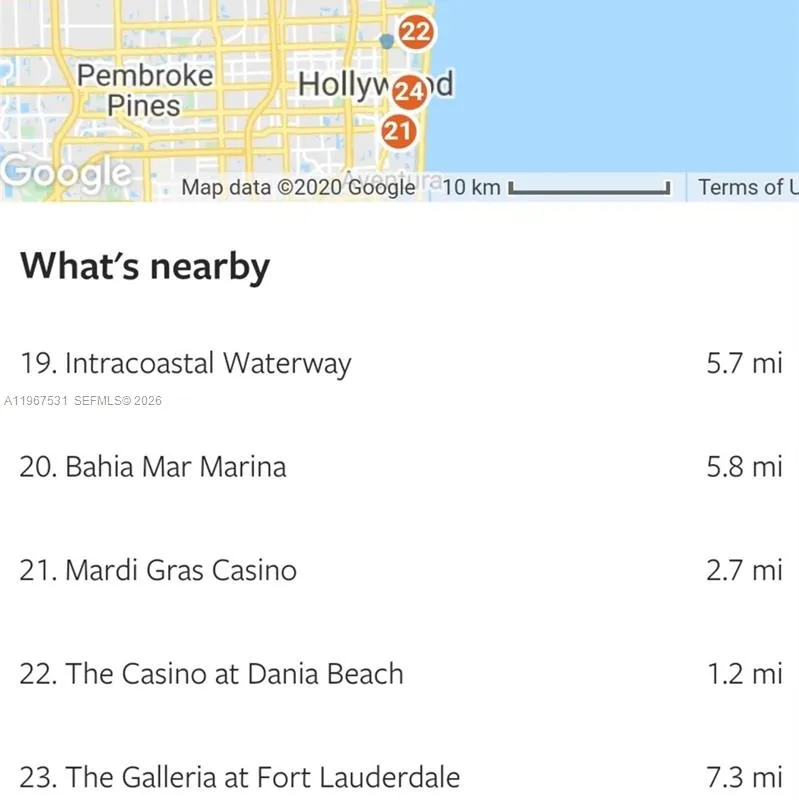Select map marker 24 over Hollywood
799x800 pixels.
(x=409, y=92)
